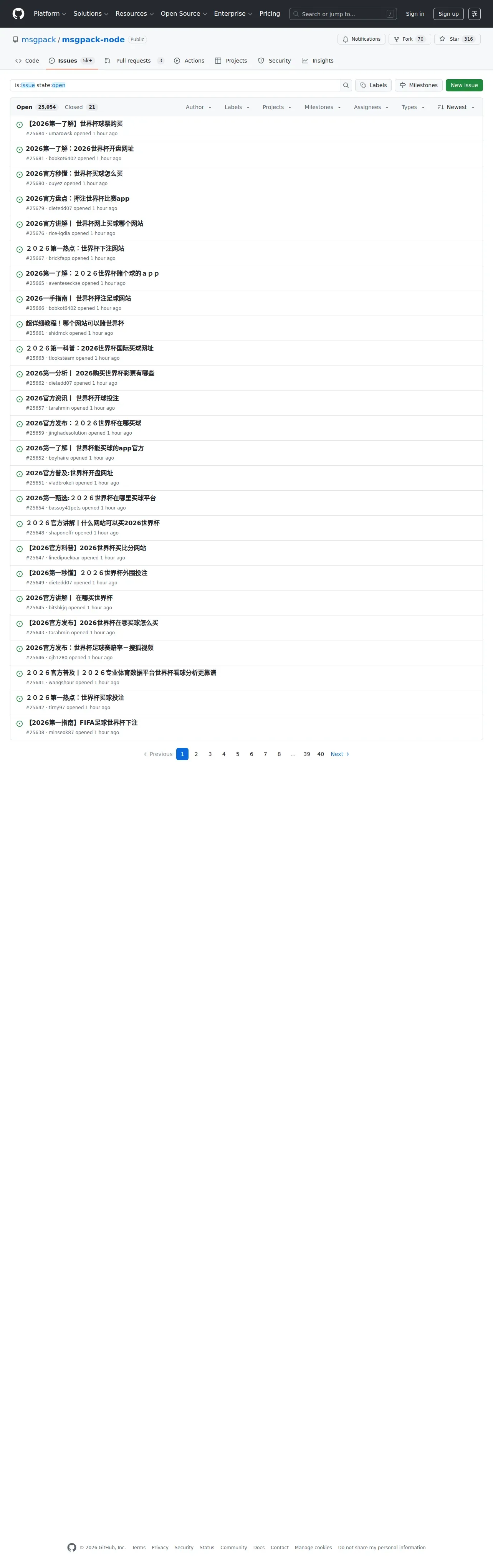The width and height of the screenshot is (493, 1568).
Task: Open the Actions tab
Action: [x=189, y=61]
